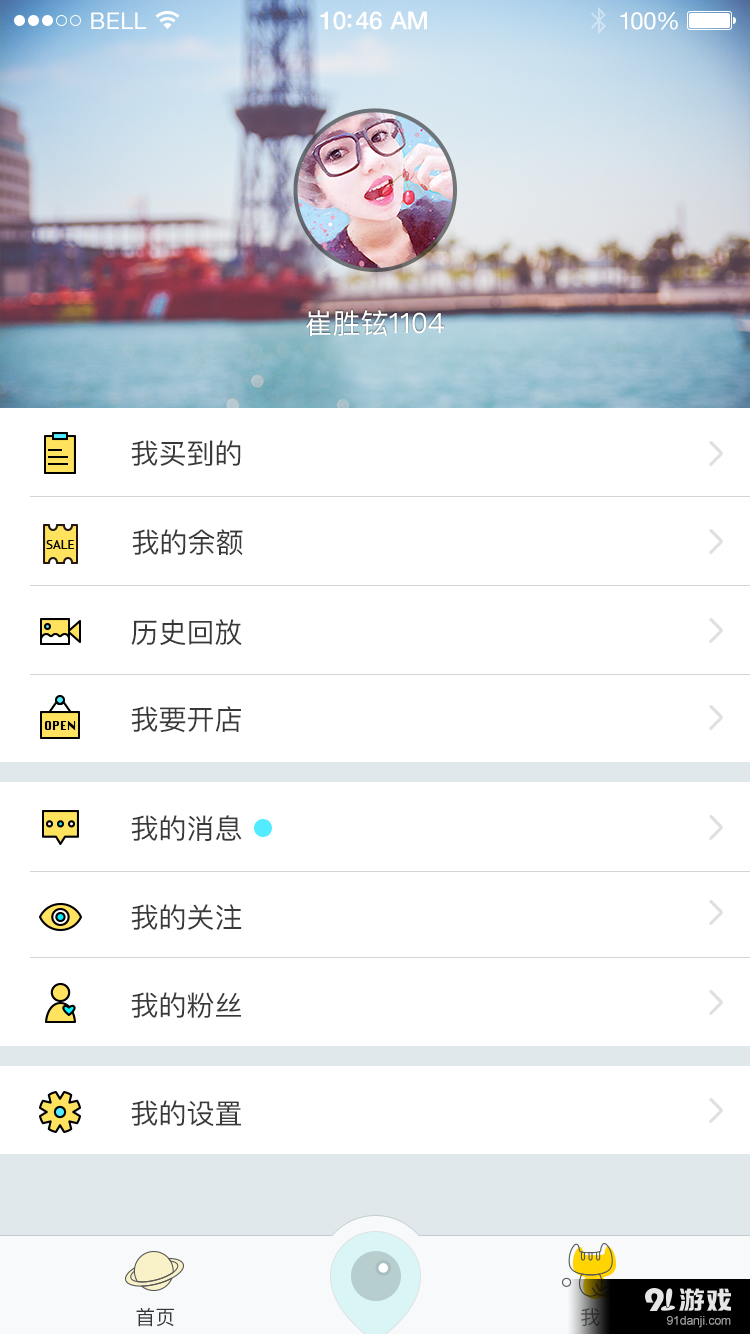
Task: Click the eye icon beside 我的关注
Action: point(60,916)
